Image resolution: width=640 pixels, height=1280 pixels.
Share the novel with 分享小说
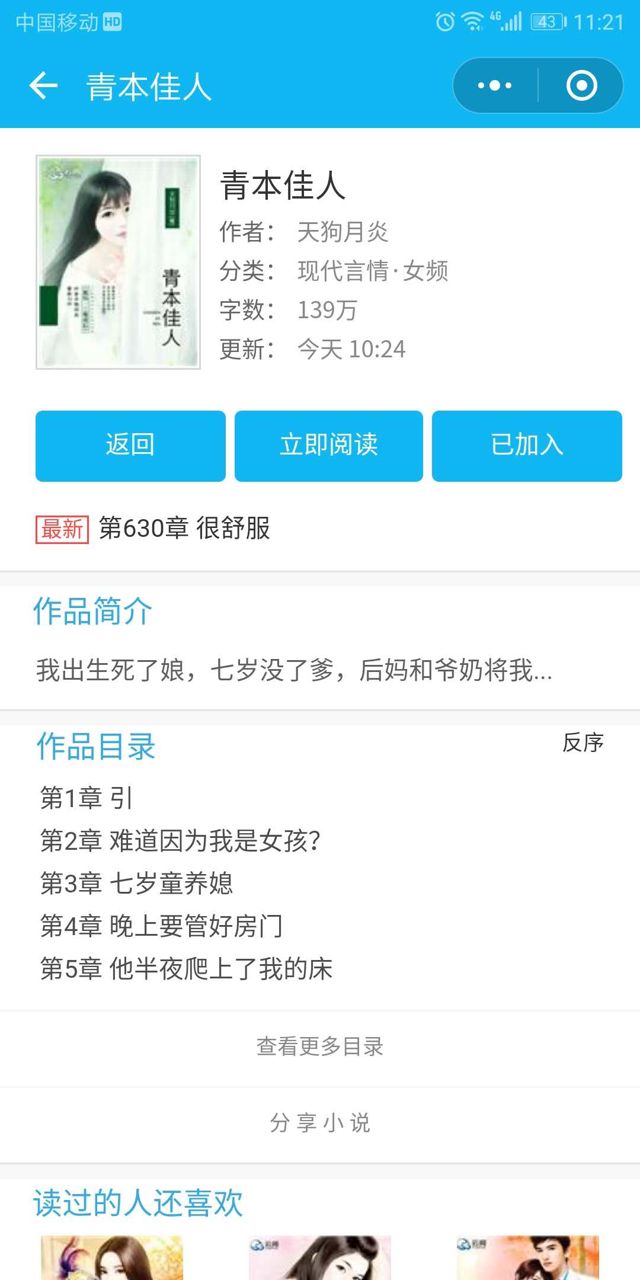[x=320, y=1123]
